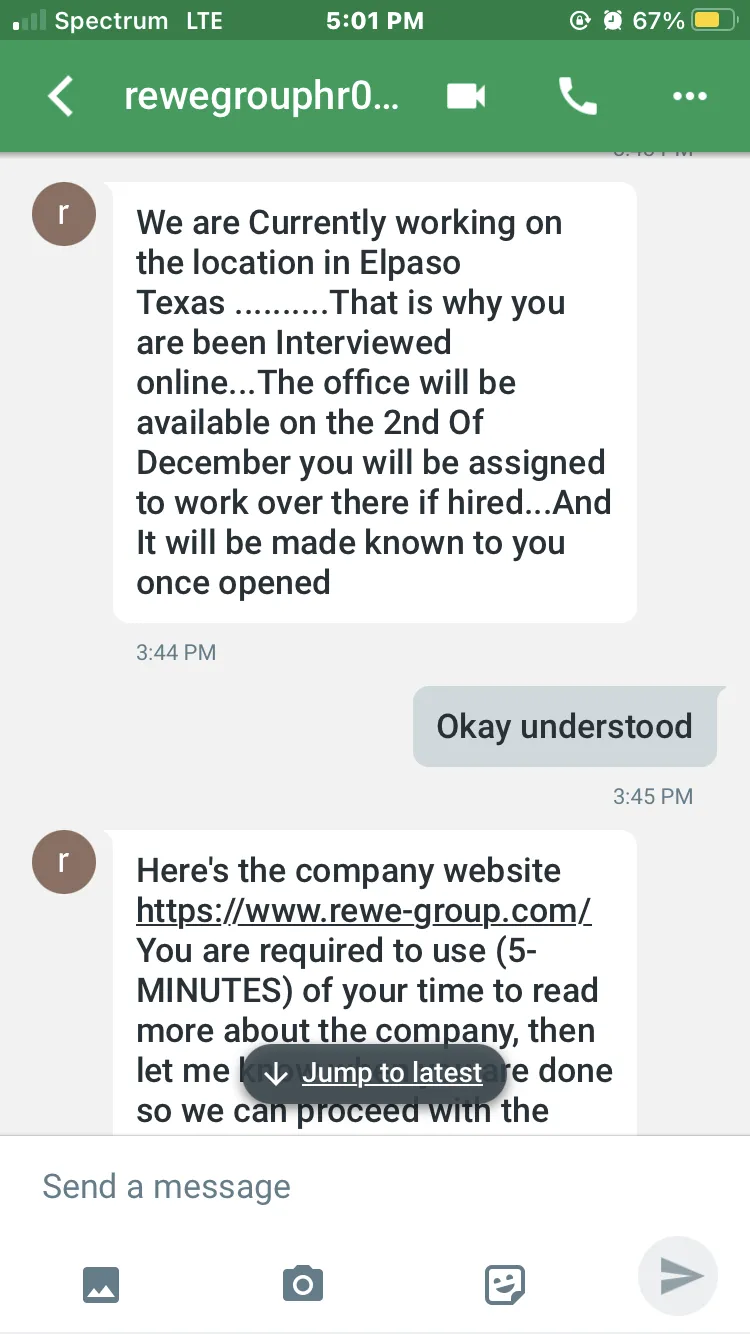The height and width of the screenshot is (1334, 750).
Task: Jump to latest message
Action: coord(373,1074)
